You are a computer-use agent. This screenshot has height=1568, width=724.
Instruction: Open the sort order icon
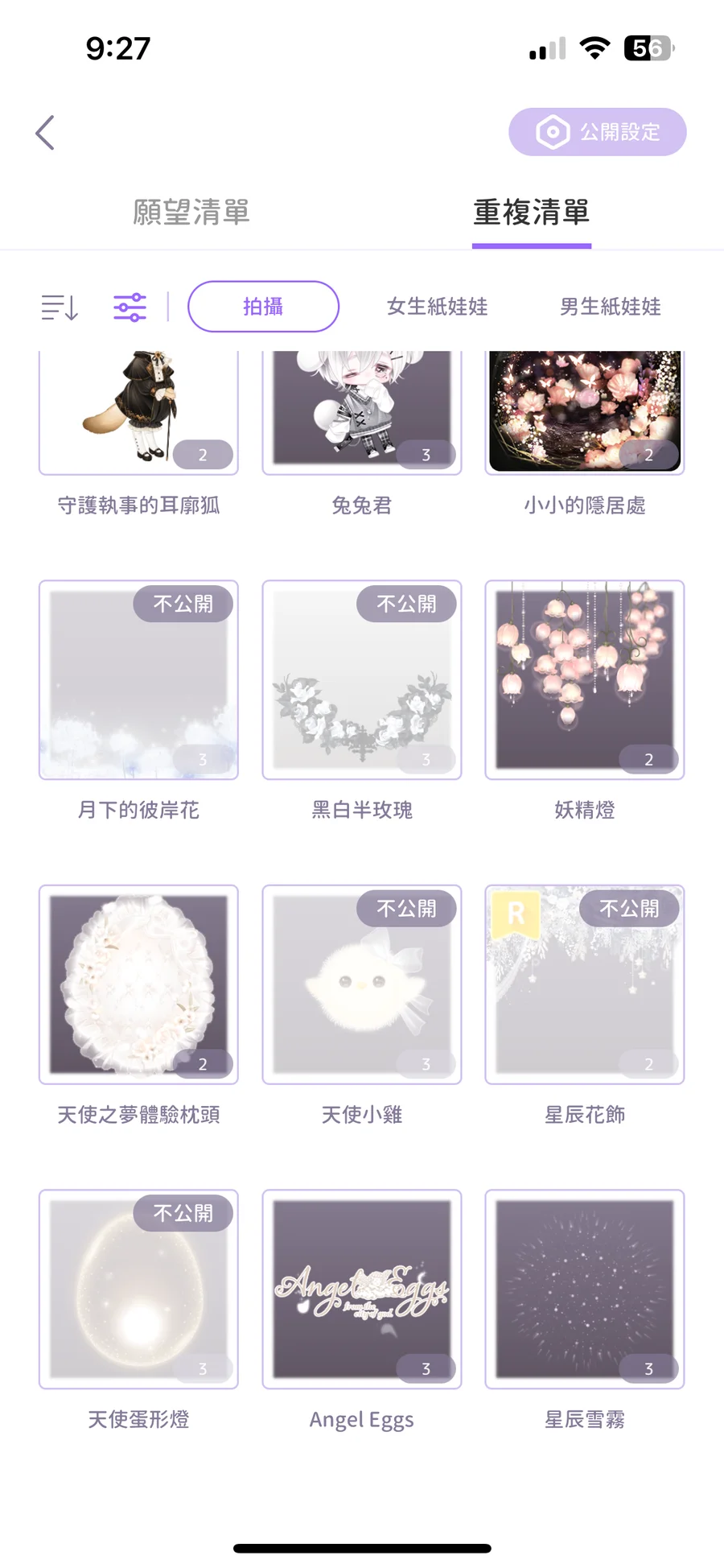tap(60, 307)
